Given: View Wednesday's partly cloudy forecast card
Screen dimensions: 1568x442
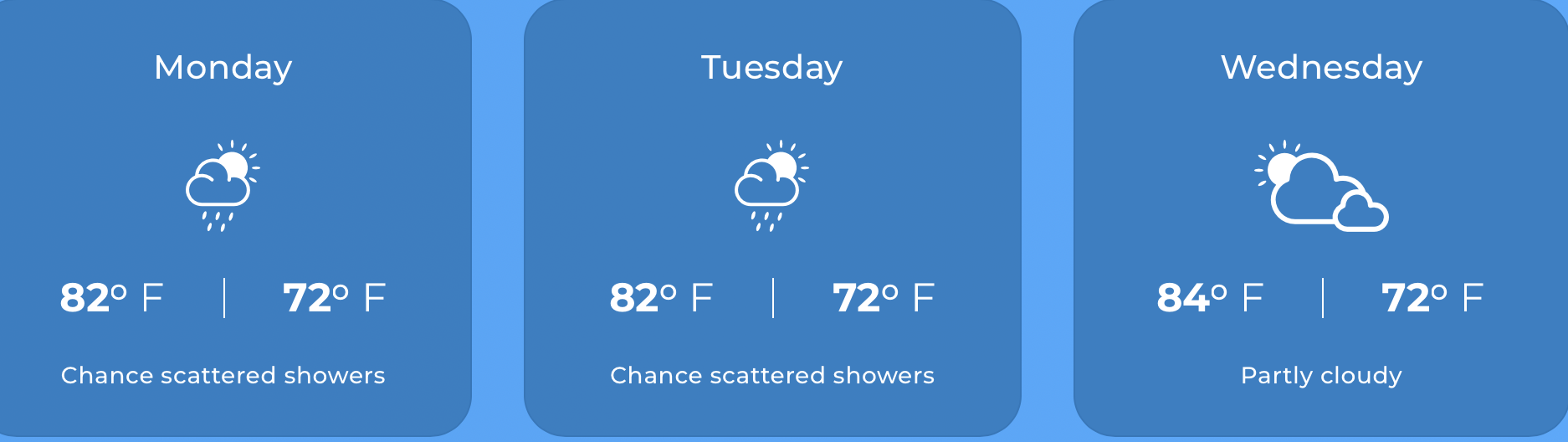Looking at the screenshot, I should (x=1320, y=218).
